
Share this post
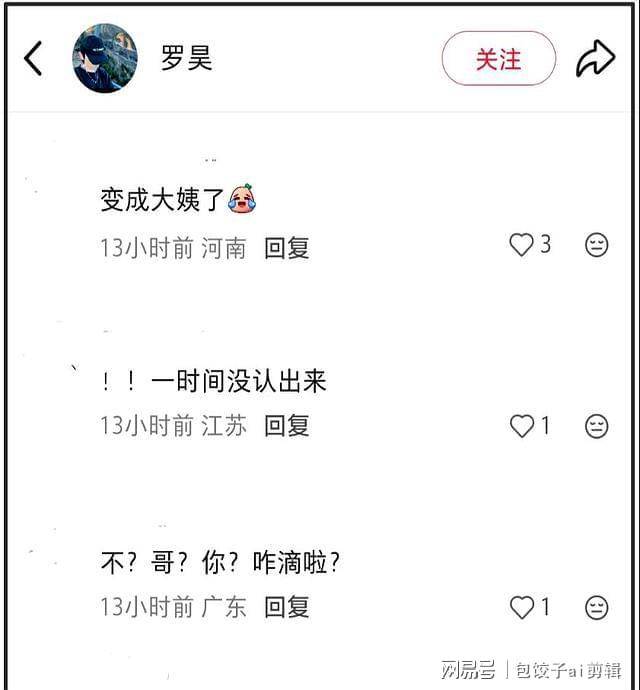595,59
